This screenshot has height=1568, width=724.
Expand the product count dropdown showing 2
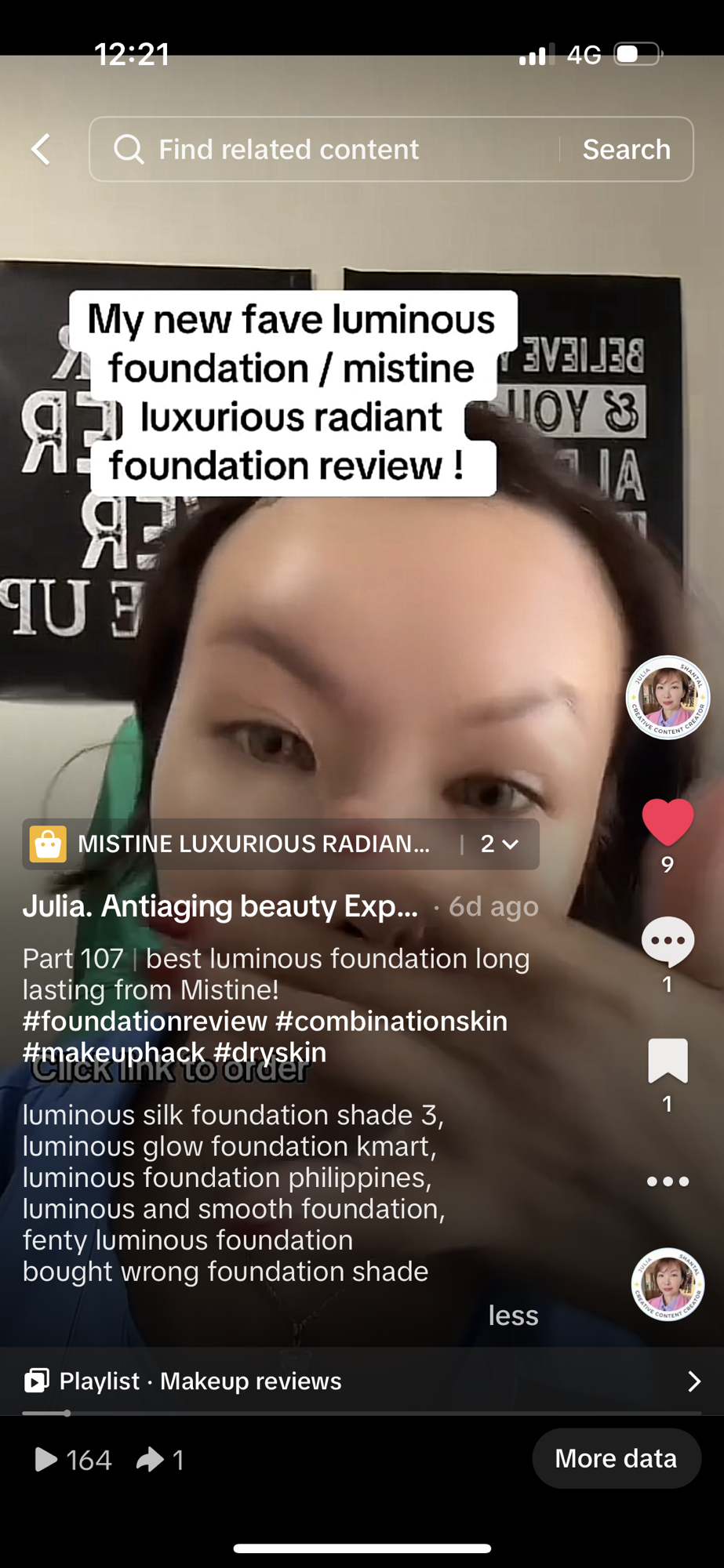tap(500, 844)
